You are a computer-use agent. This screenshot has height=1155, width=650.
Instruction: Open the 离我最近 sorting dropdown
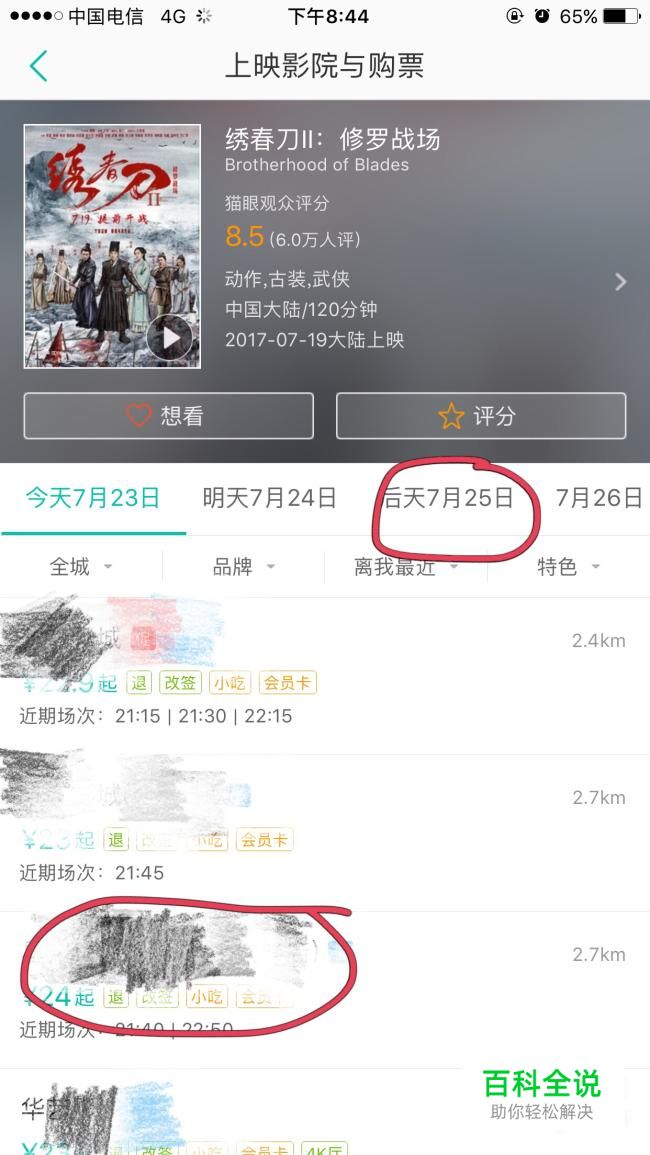(406, 566)
